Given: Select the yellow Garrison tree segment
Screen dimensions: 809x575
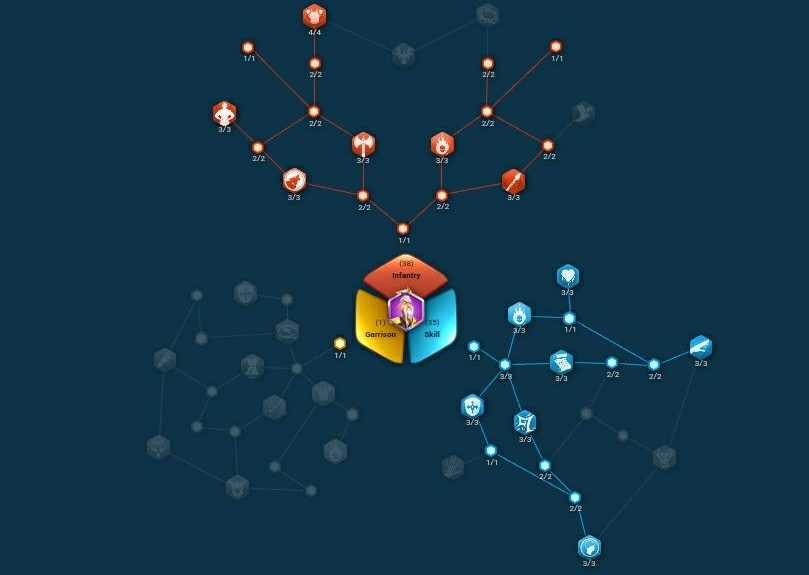Looking at the screenshot, I should [375, 328].
